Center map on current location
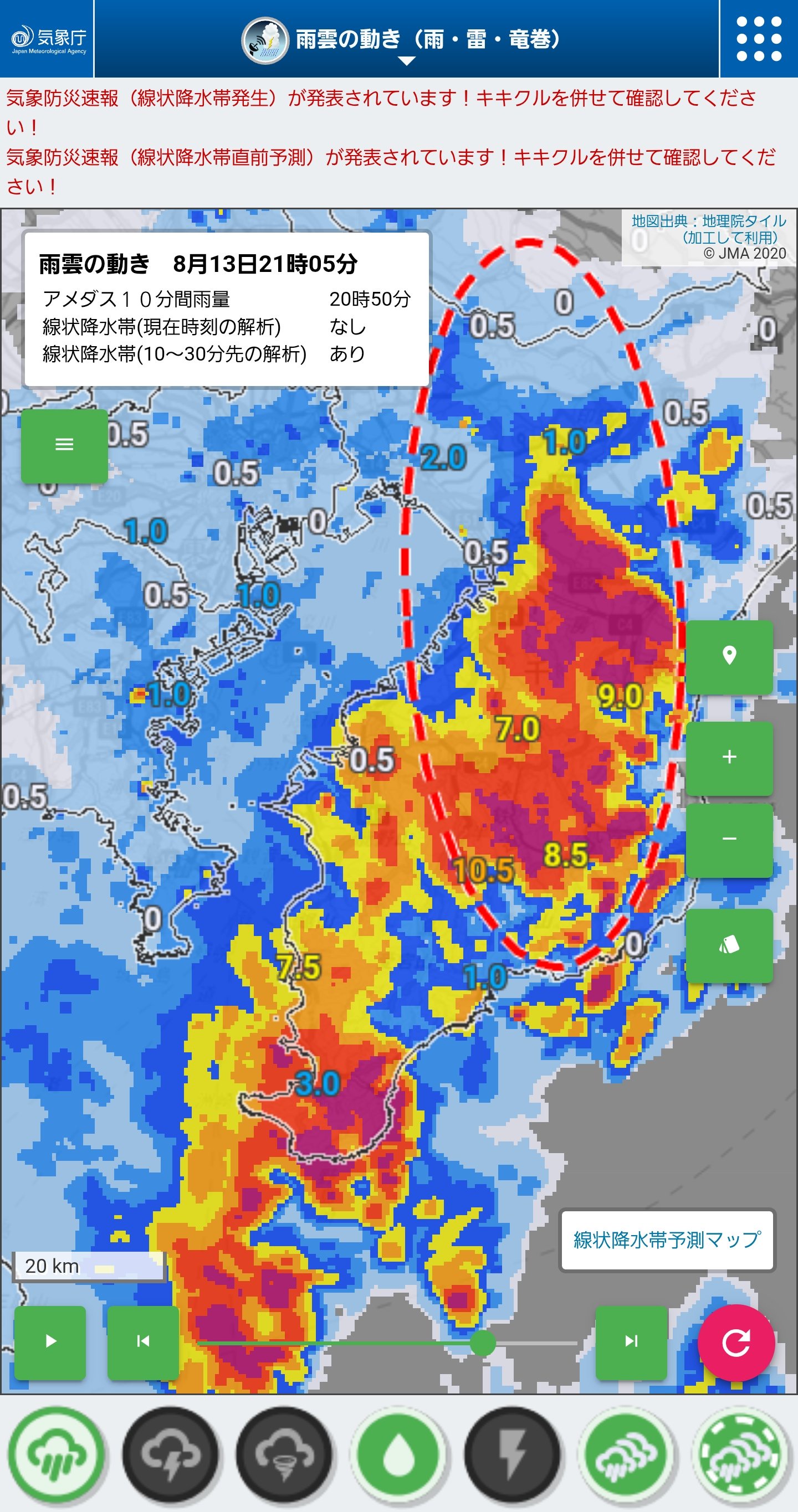 [729, 656]
